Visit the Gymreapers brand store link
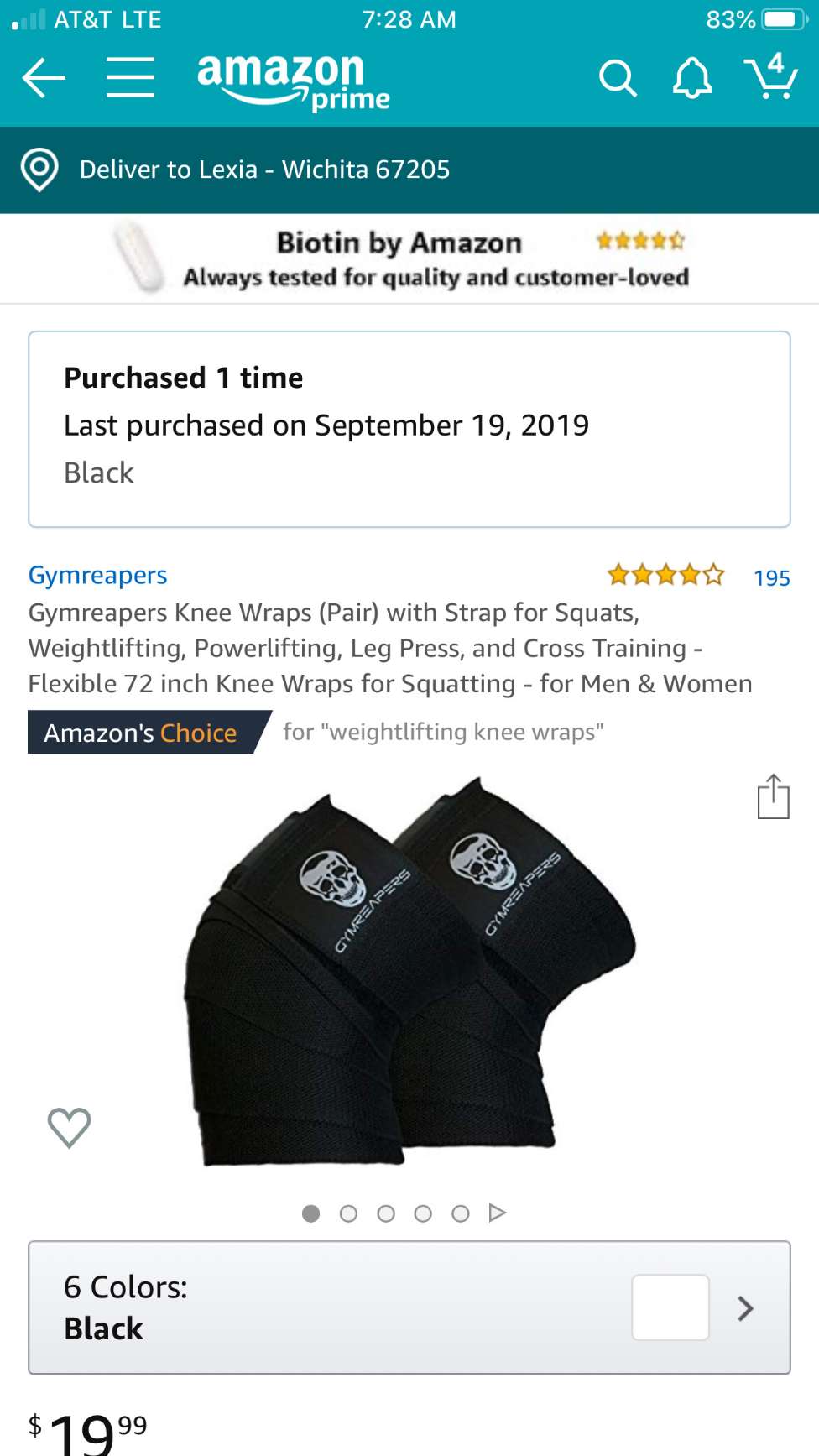Viewport: 819px width, 1456px height. click(x=98, y=576)
